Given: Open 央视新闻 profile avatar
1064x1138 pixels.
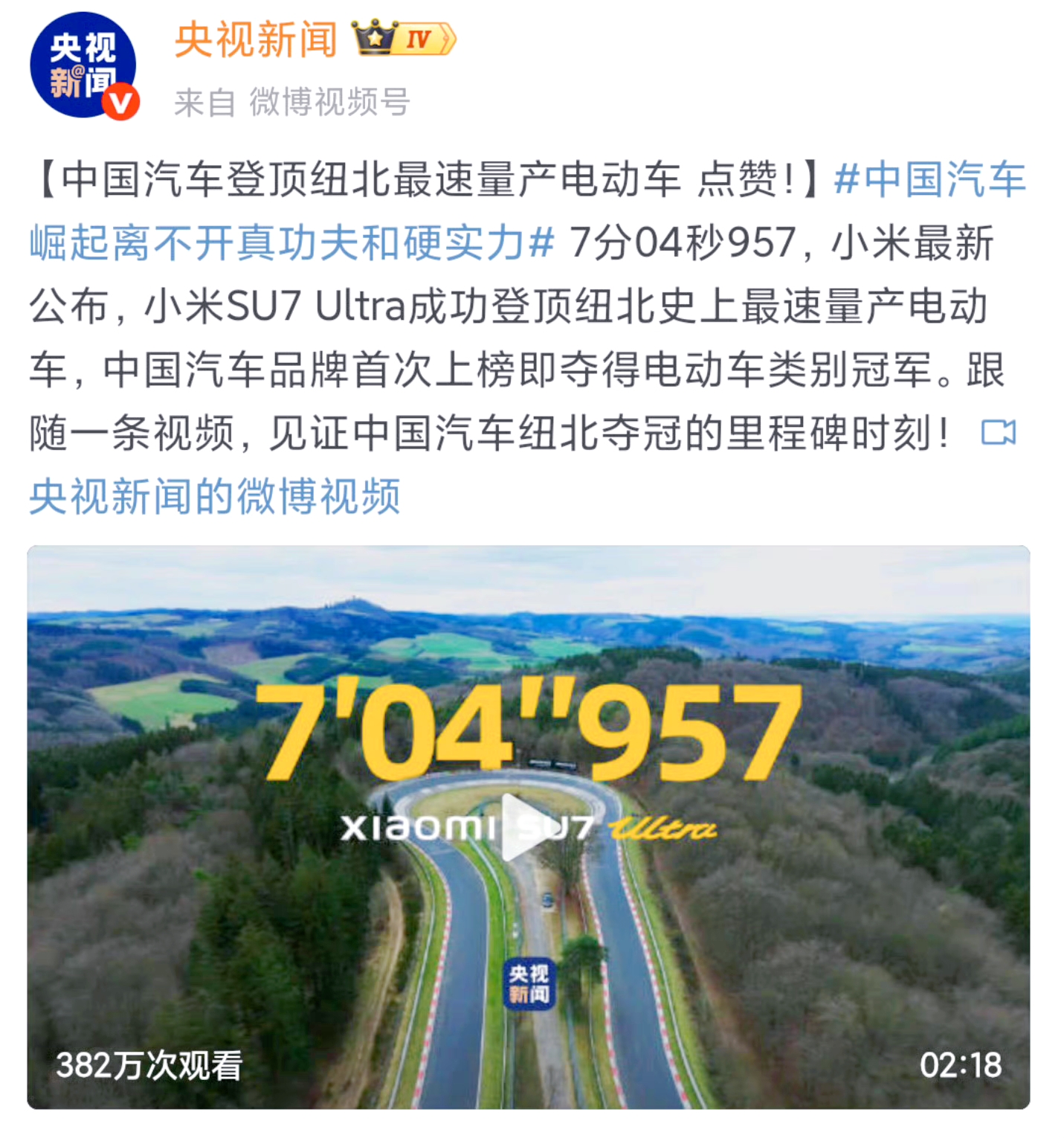Looking at the screenshot, I should click(83, 65).
